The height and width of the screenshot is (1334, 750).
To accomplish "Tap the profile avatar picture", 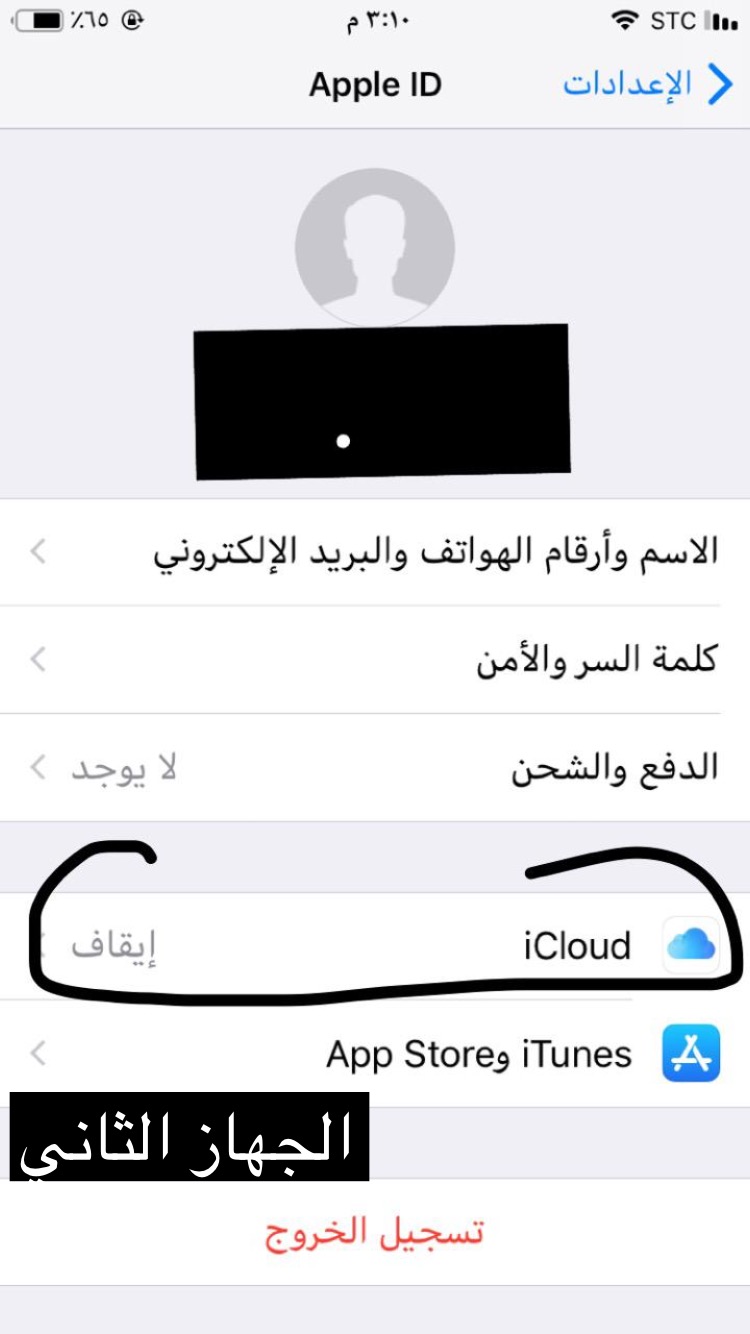I will pyautogui.click(x=375, y=245).
